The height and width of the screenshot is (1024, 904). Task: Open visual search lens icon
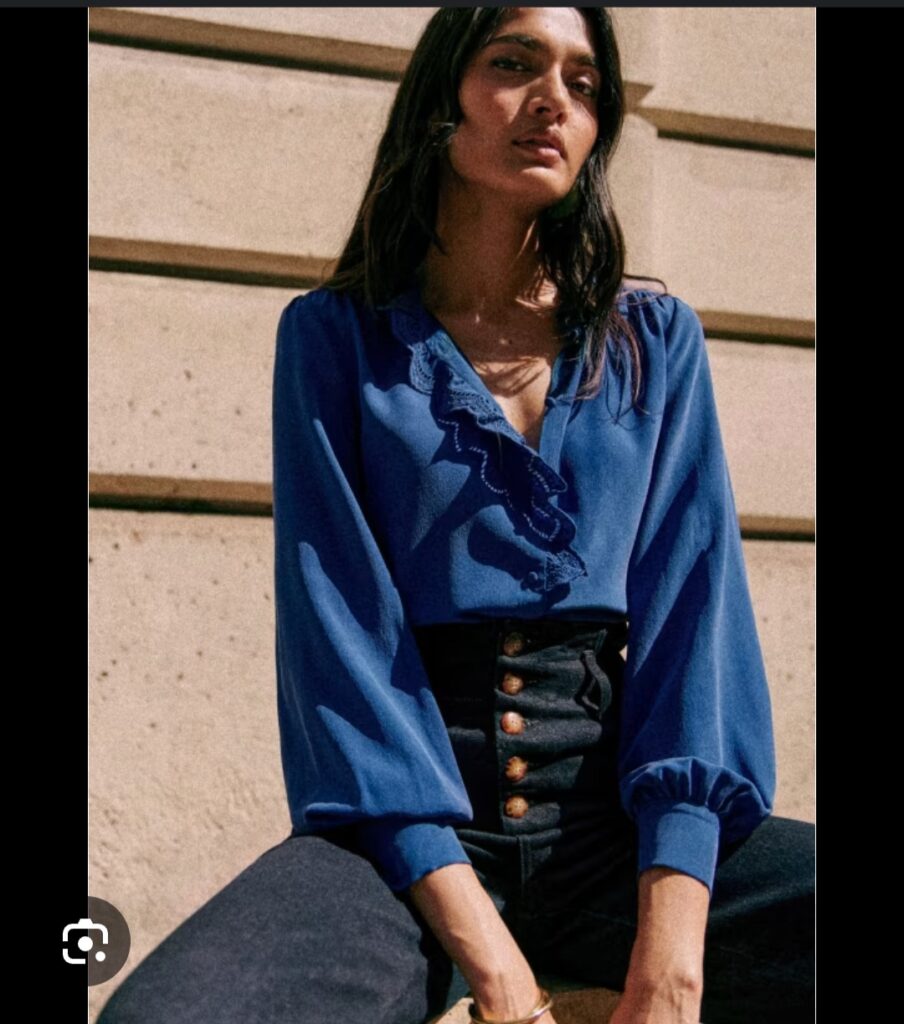coord(86,942)
